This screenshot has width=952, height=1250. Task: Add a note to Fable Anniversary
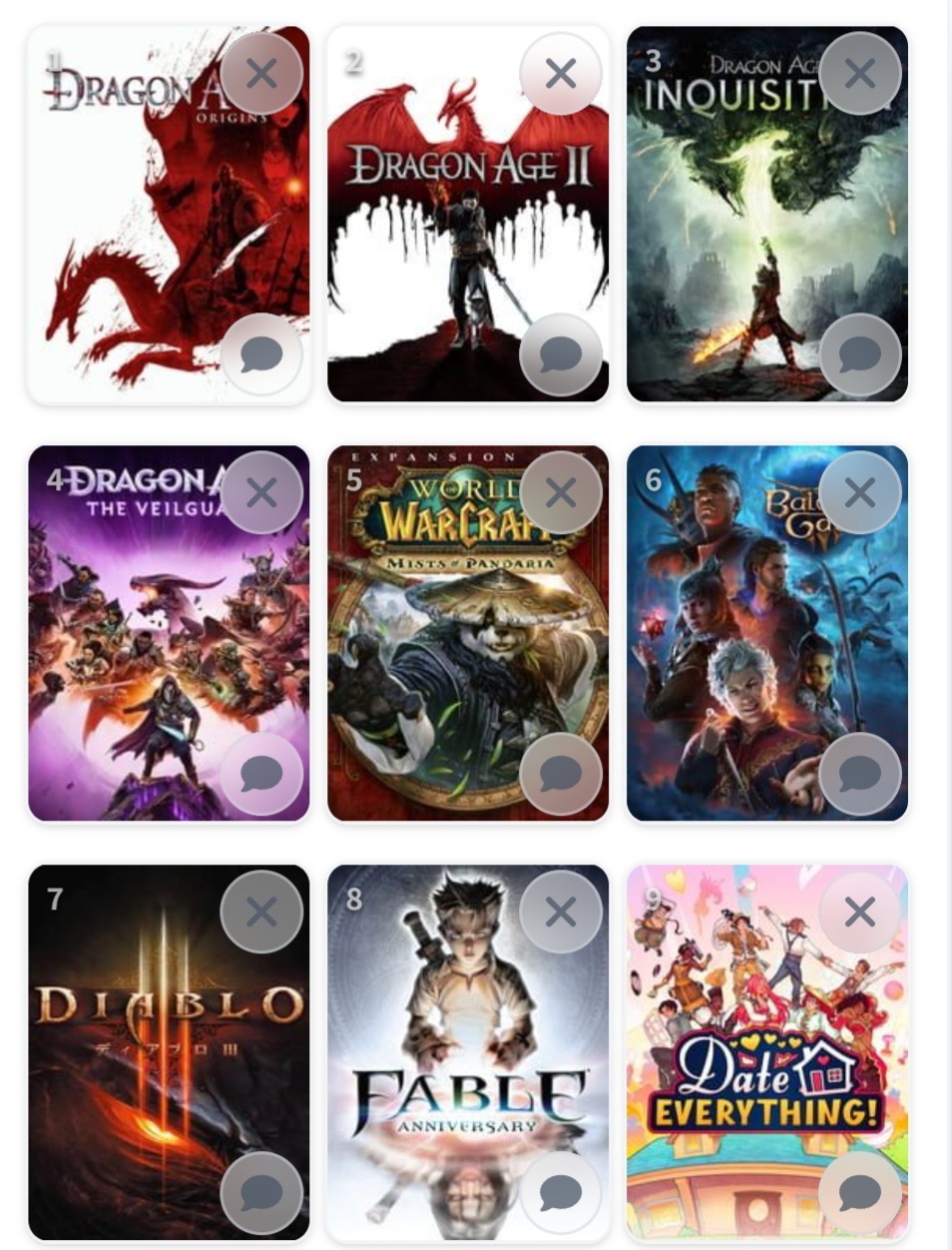pos(561,1192)
